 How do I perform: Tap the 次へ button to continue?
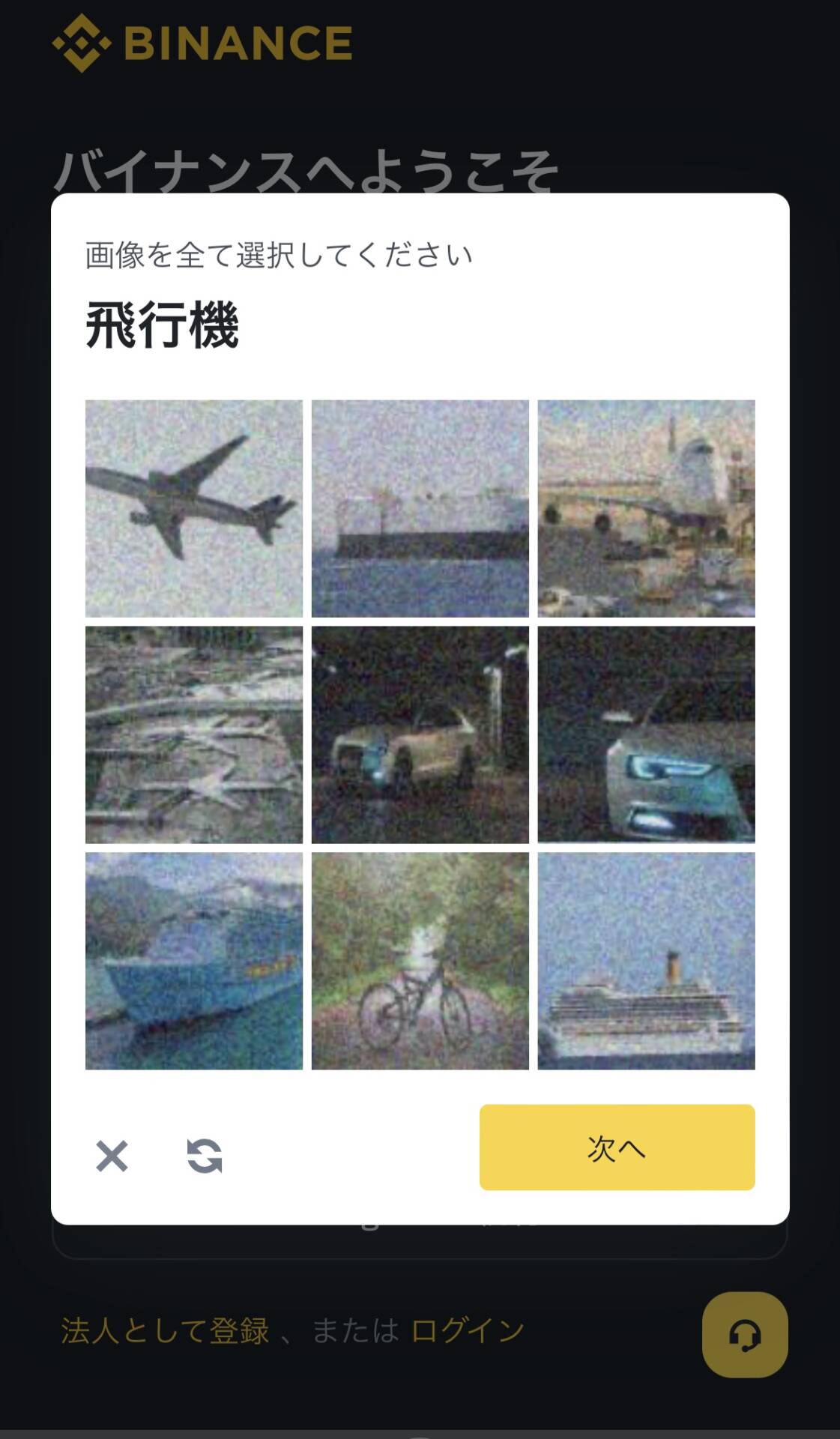(617, 1147)
